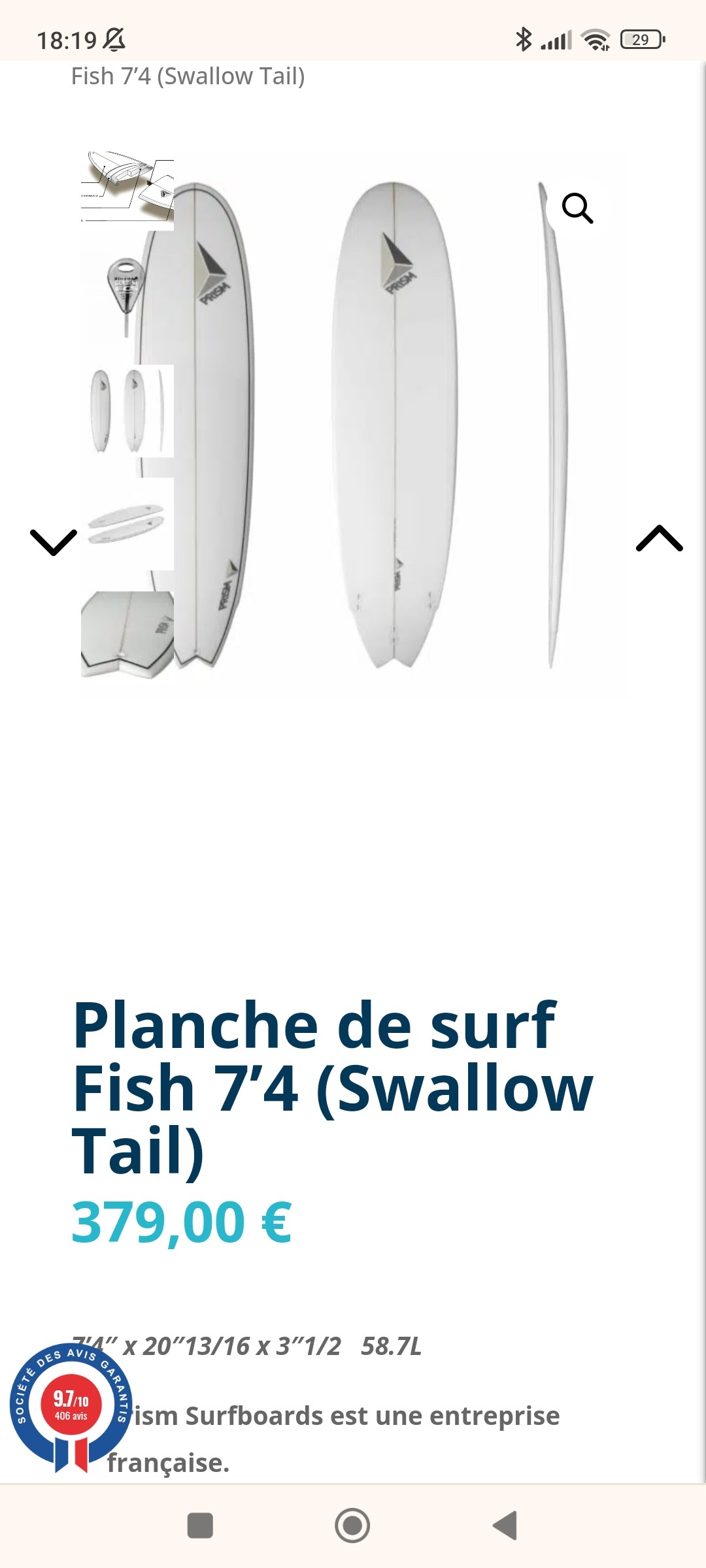706x1568 pixels.
Task: Select the board construction diagram thumbnail
Action: click(127, 191)
